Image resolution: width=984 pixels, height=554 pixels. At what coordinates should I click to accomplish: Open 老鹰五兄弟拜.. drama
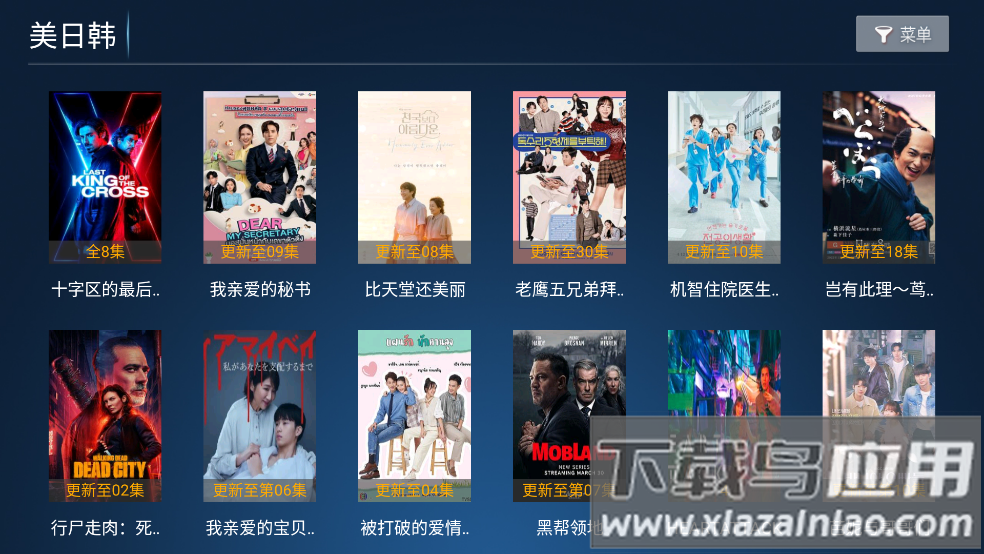pyautogui.click(x=569, y=178)
